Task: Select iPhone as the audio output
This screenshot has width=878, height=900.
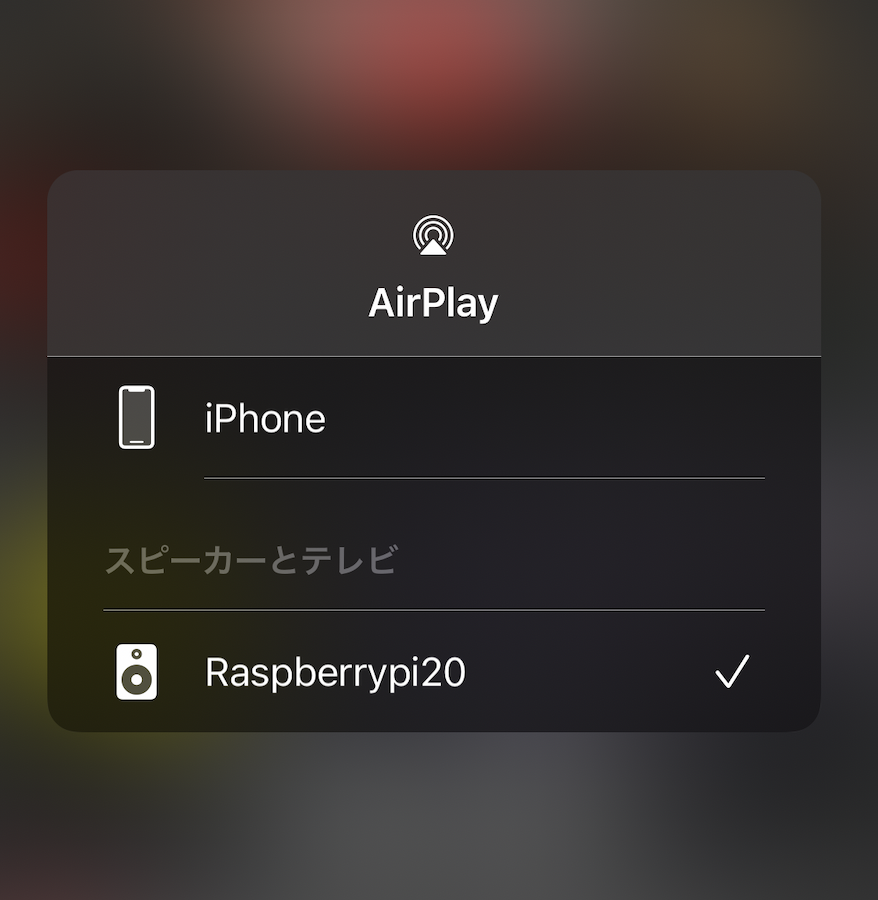Action: coord(265,418)
